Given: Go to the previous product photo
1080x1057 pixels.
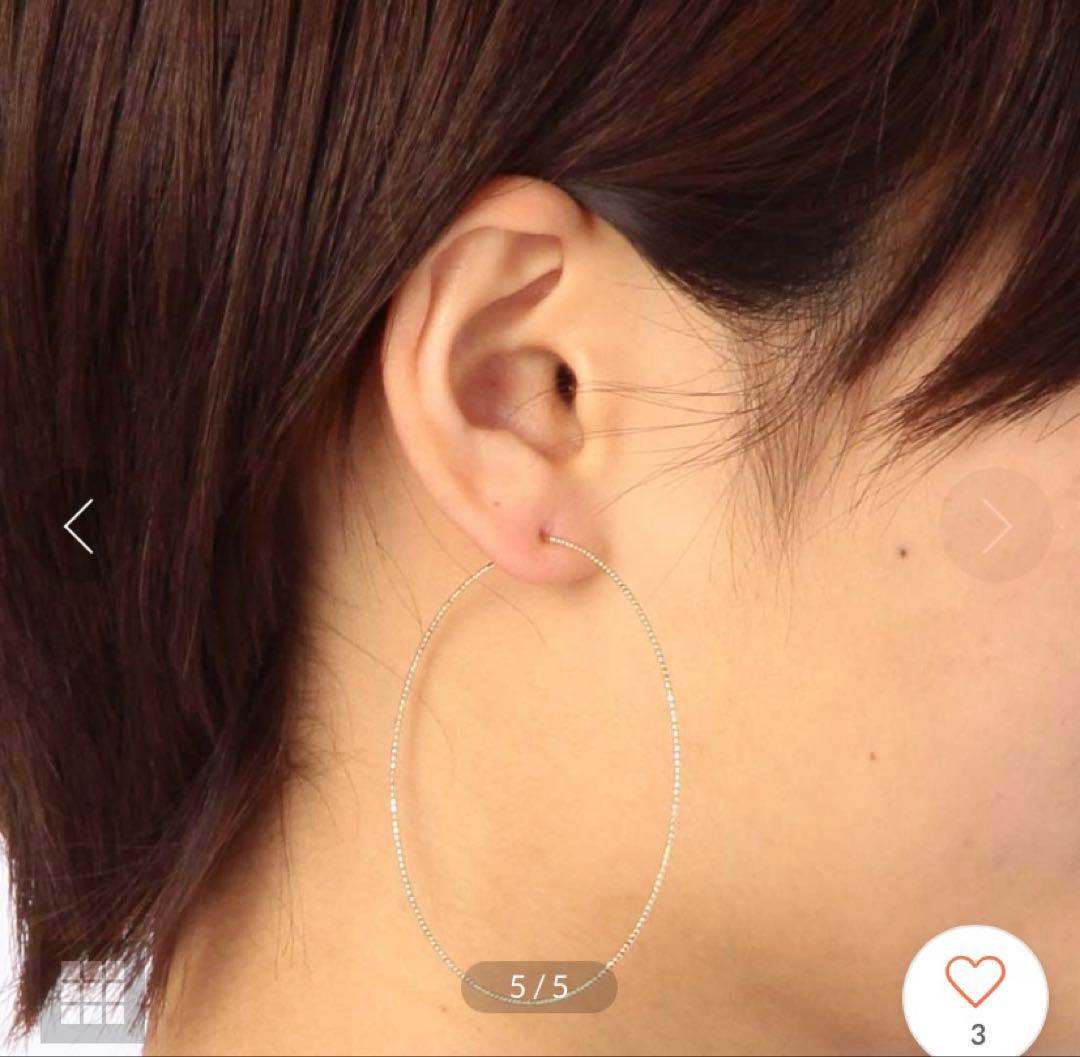Looking at the screenshot, I should tap(79, 526).
